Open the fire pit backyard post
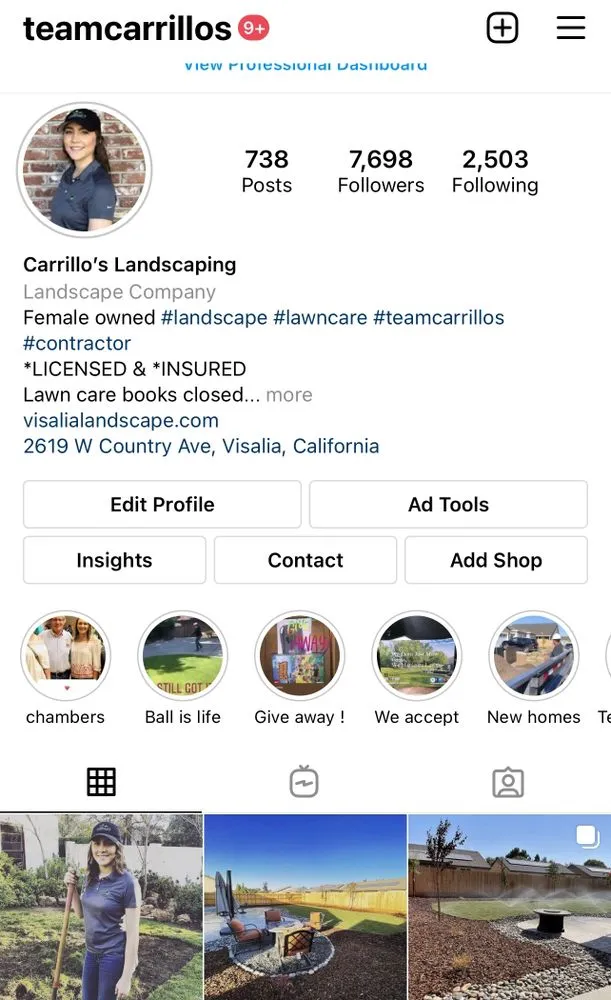This screenshot has width=611, height=1000. point(305,907)
